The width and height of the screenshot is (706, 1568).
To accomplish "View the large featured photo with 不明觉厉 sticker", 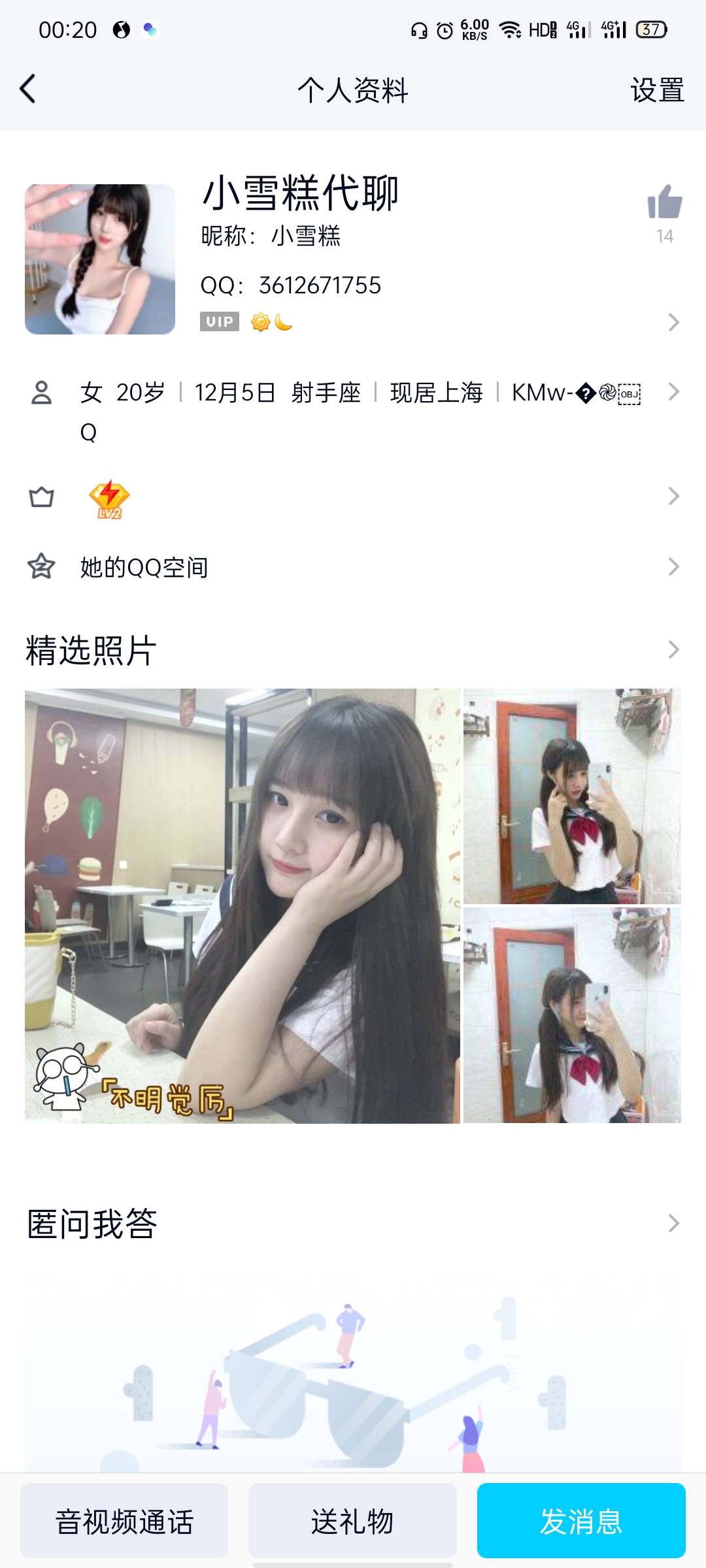I will (x=242, y=906).
